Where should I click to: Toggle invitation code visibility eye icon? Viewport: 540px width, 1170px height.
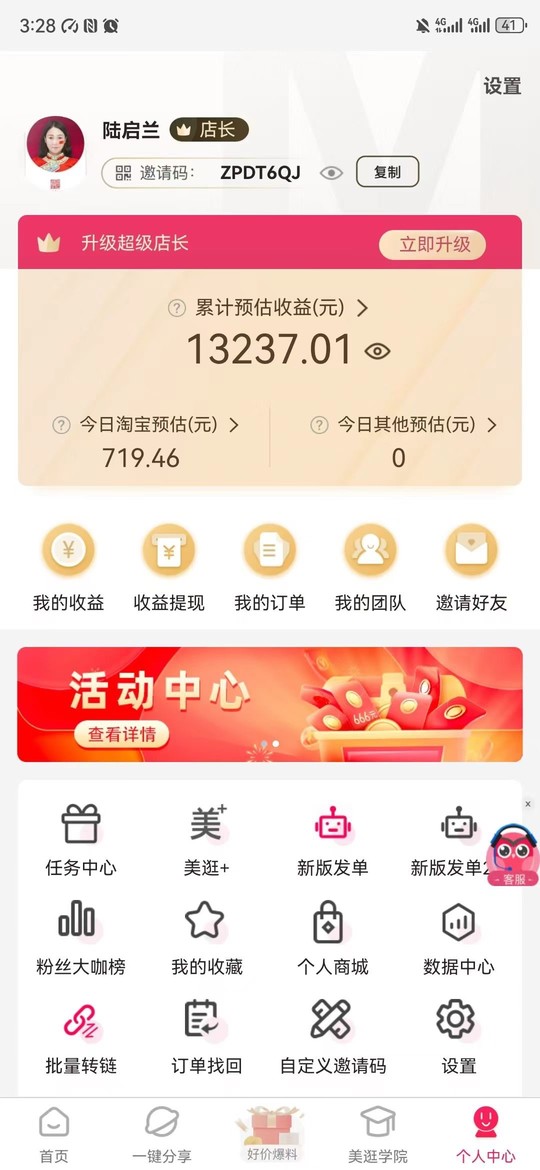[331, 173]
